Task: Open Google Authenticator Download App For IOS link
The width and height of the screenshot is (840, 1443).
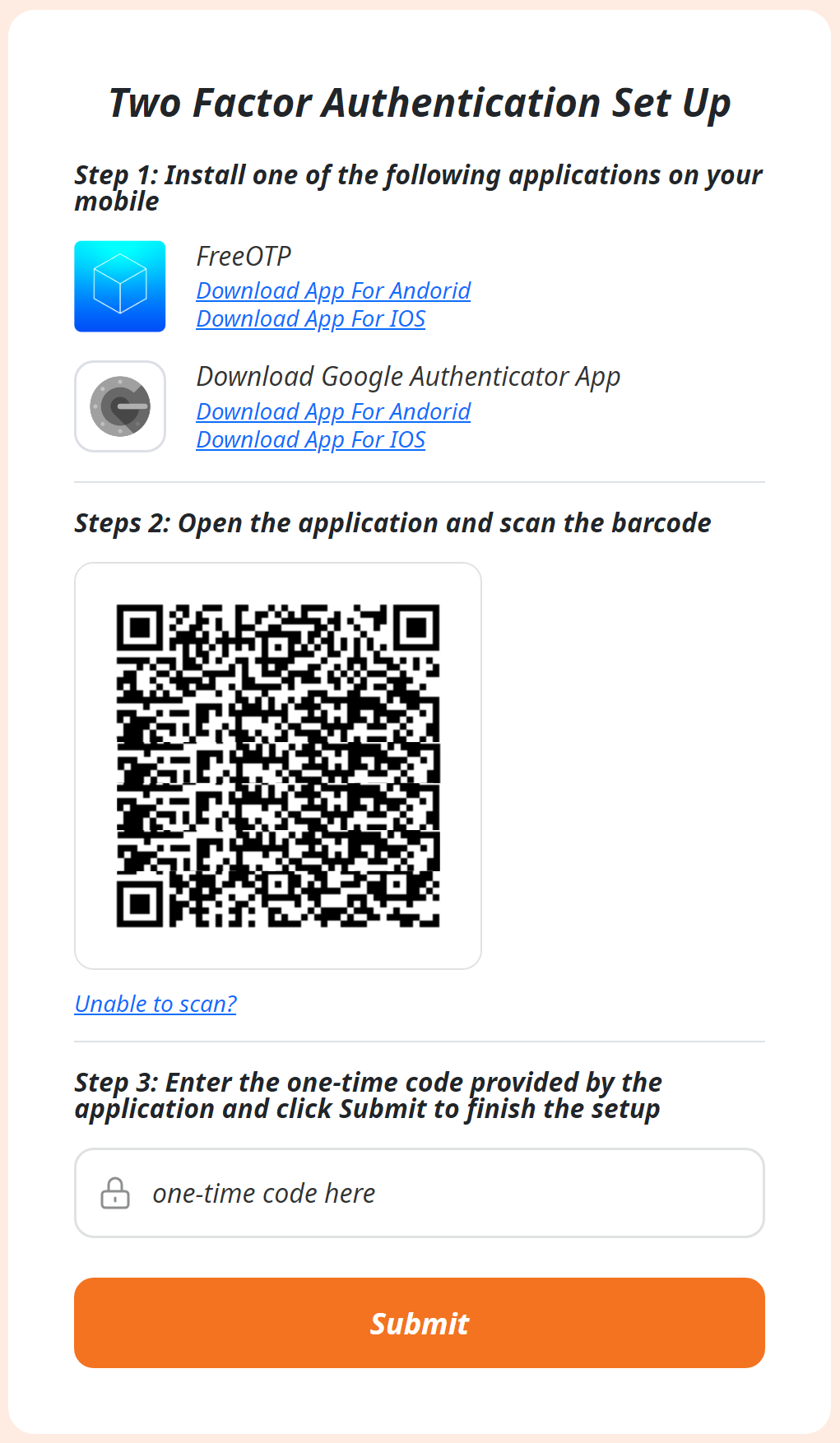Action: click(x=311, y=440)
